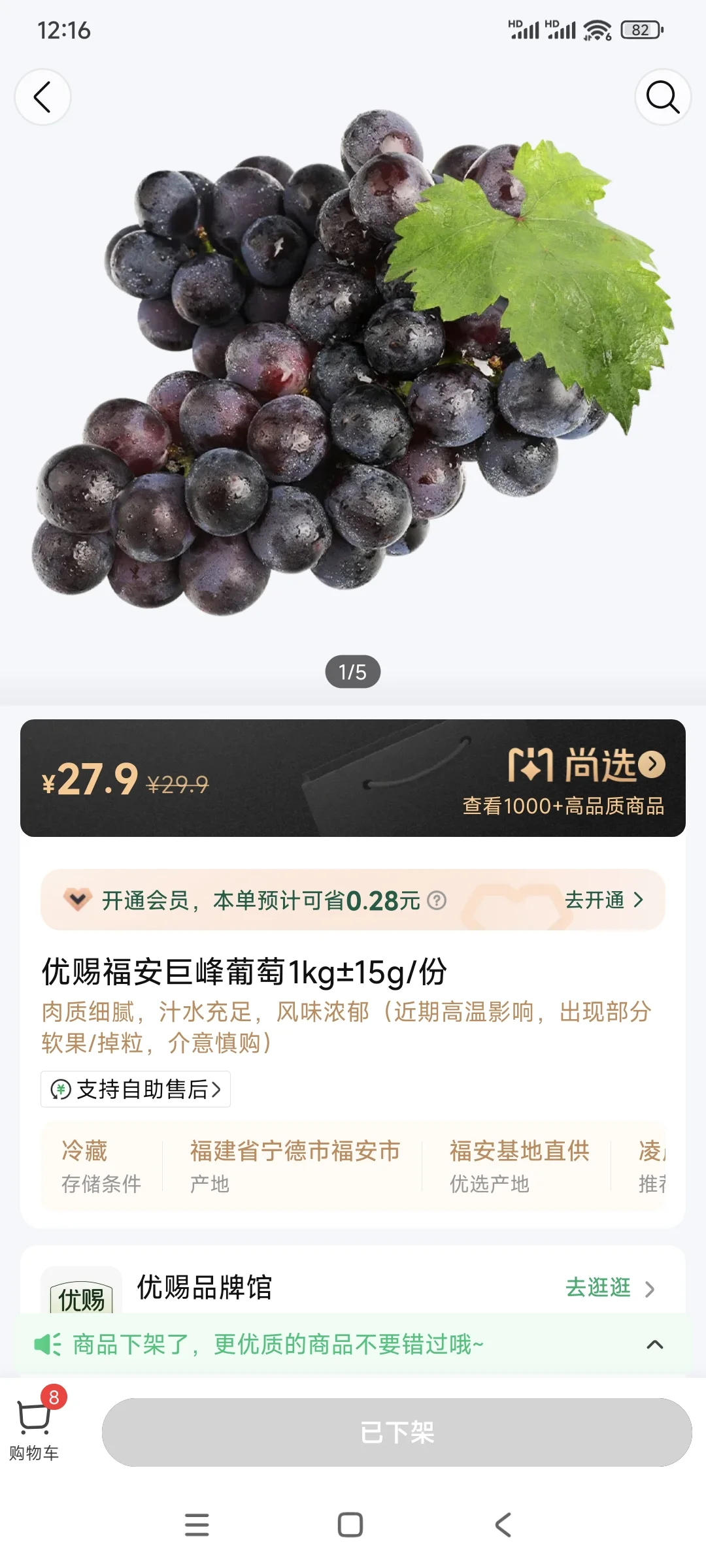Visit 优赐品牌馆 via 去逛逛
706x1568 pixels.
pyautogui.click(x=610, y=1288)
